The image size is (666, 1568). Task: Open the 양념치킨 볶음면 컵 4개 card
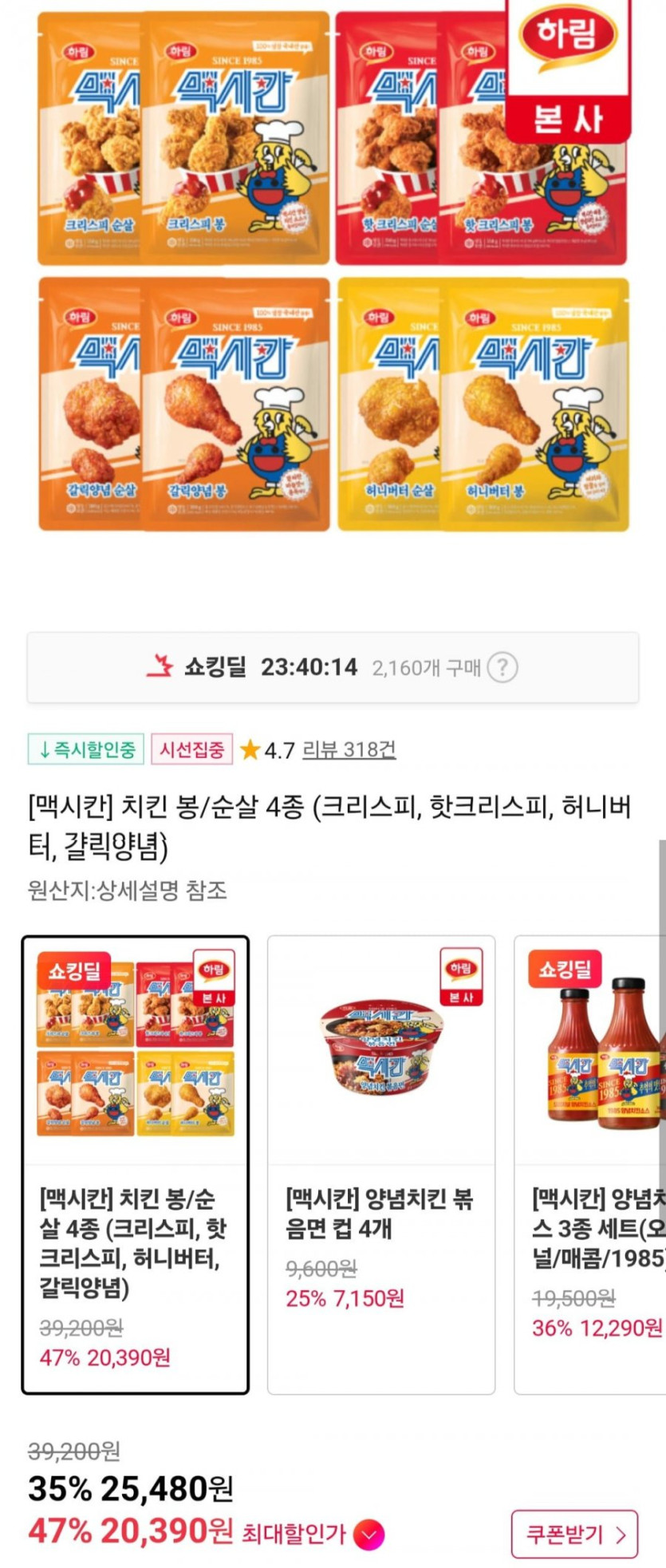(x=380, y=1165)
